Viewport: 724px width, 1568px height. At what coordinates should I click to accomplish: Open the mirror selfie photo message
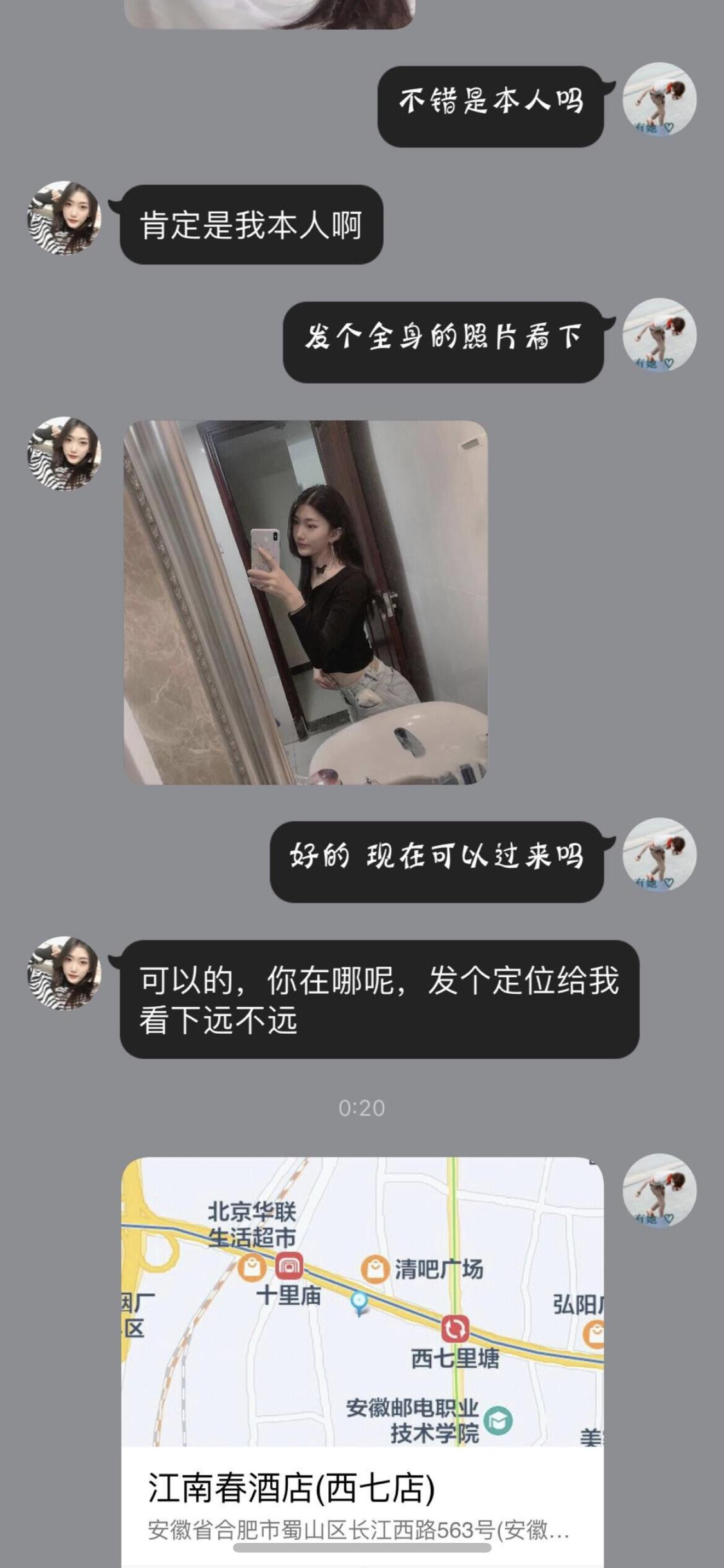tap(305, 602)
